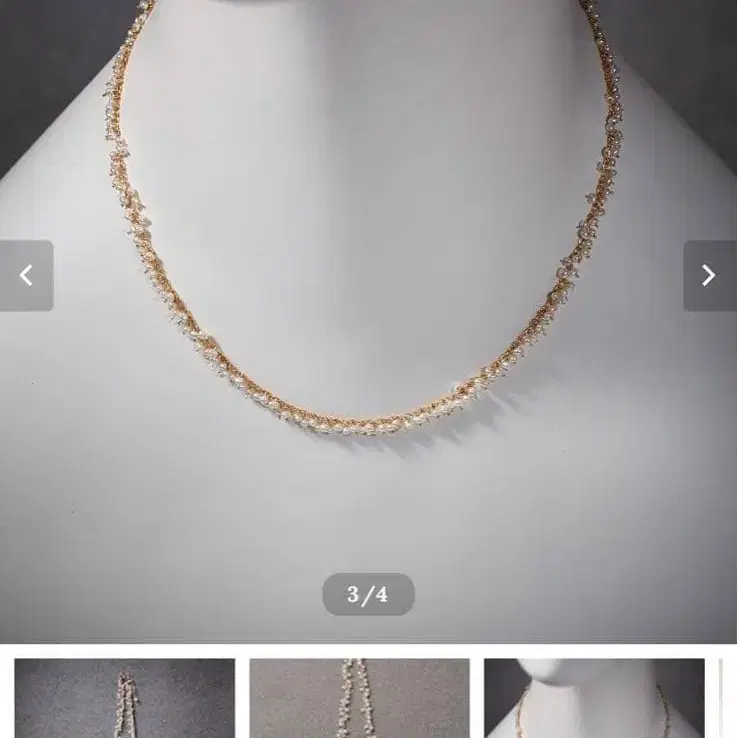738x738 pixels.
Task: Open the first thumbnail with dark grey background
Action: tap(125, 698)
